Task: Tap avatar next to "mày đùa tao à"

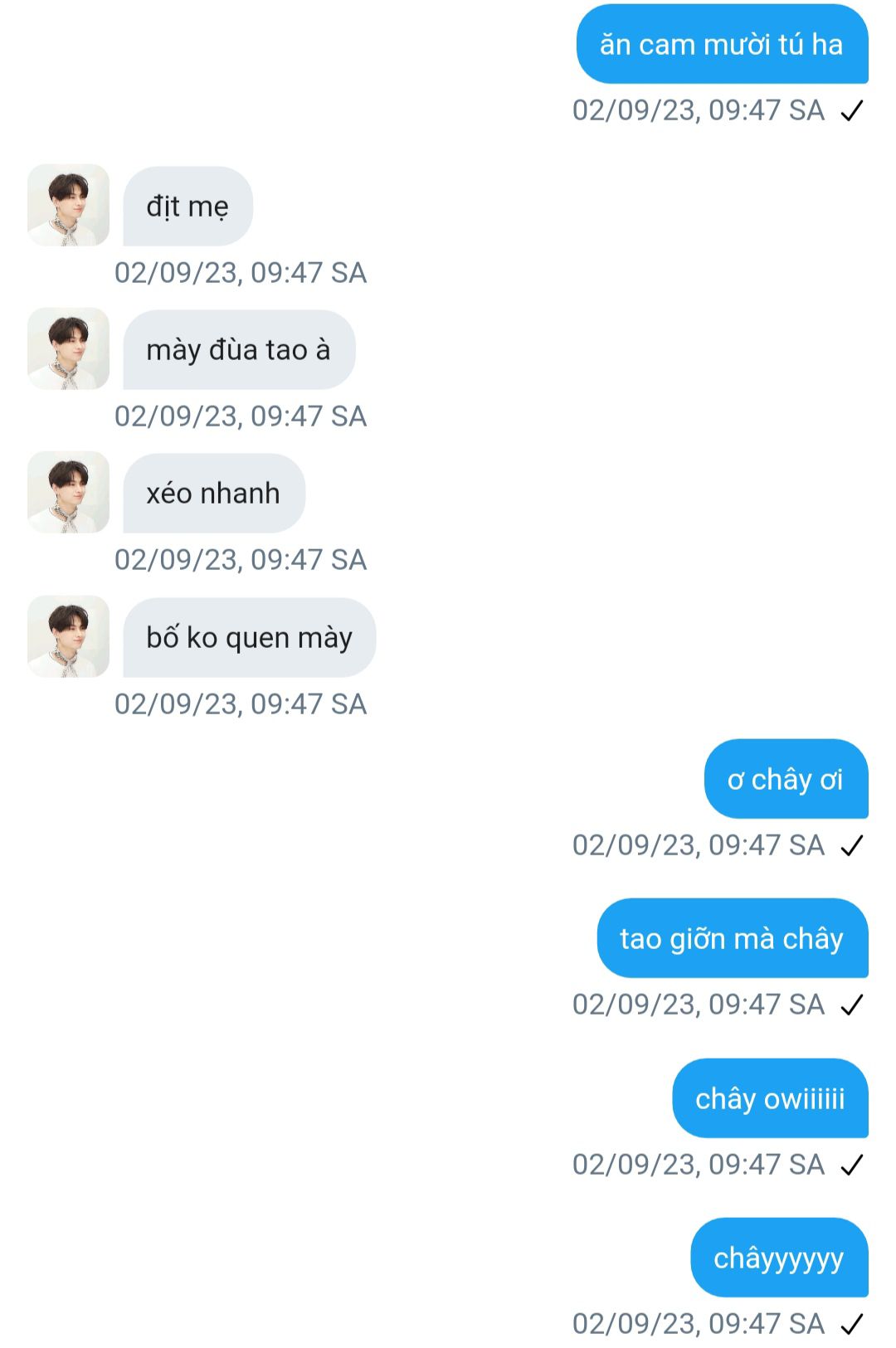Action: [x=68, y=348]
